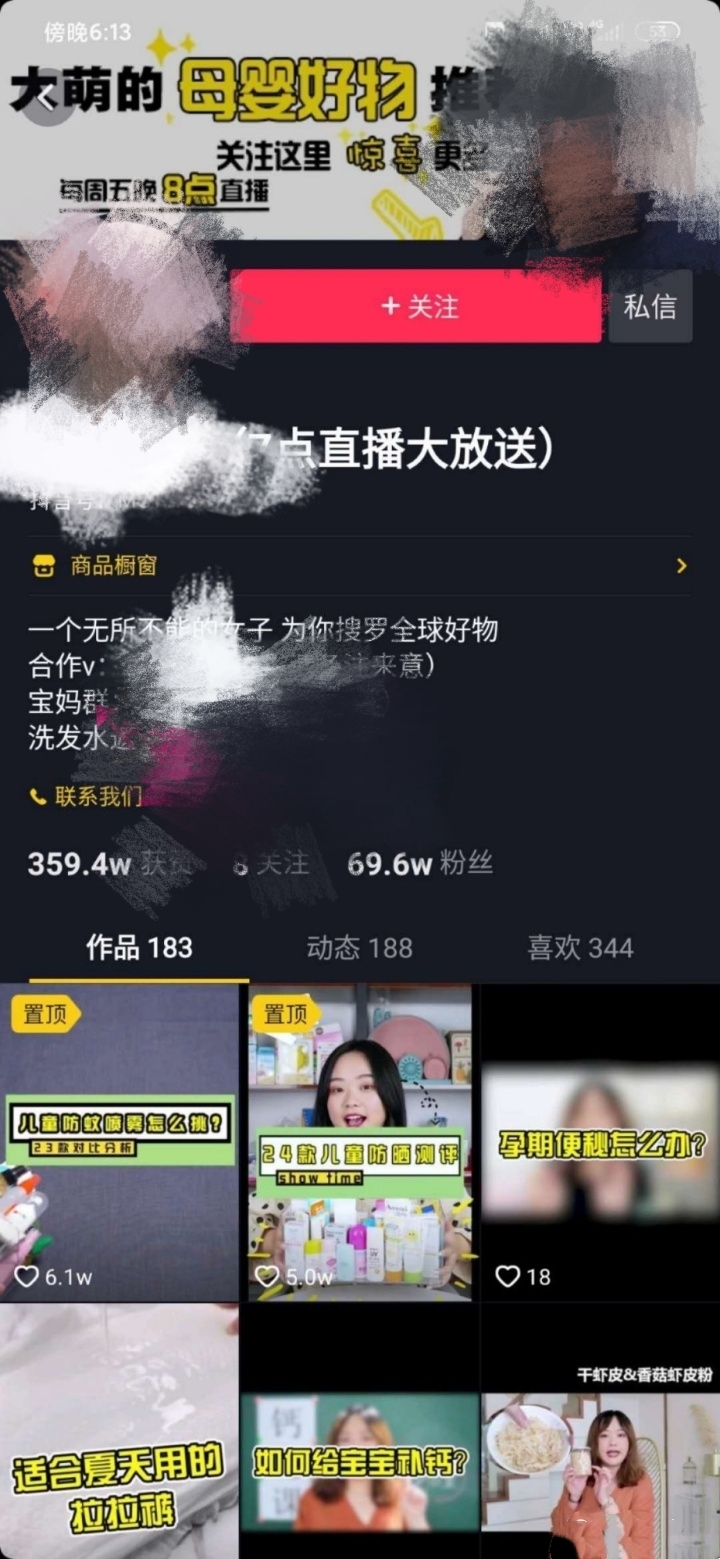Play the 24款儿童防晒测评 video
The width and height of the screenshot is (720, 1559).
pos(360,1140)
